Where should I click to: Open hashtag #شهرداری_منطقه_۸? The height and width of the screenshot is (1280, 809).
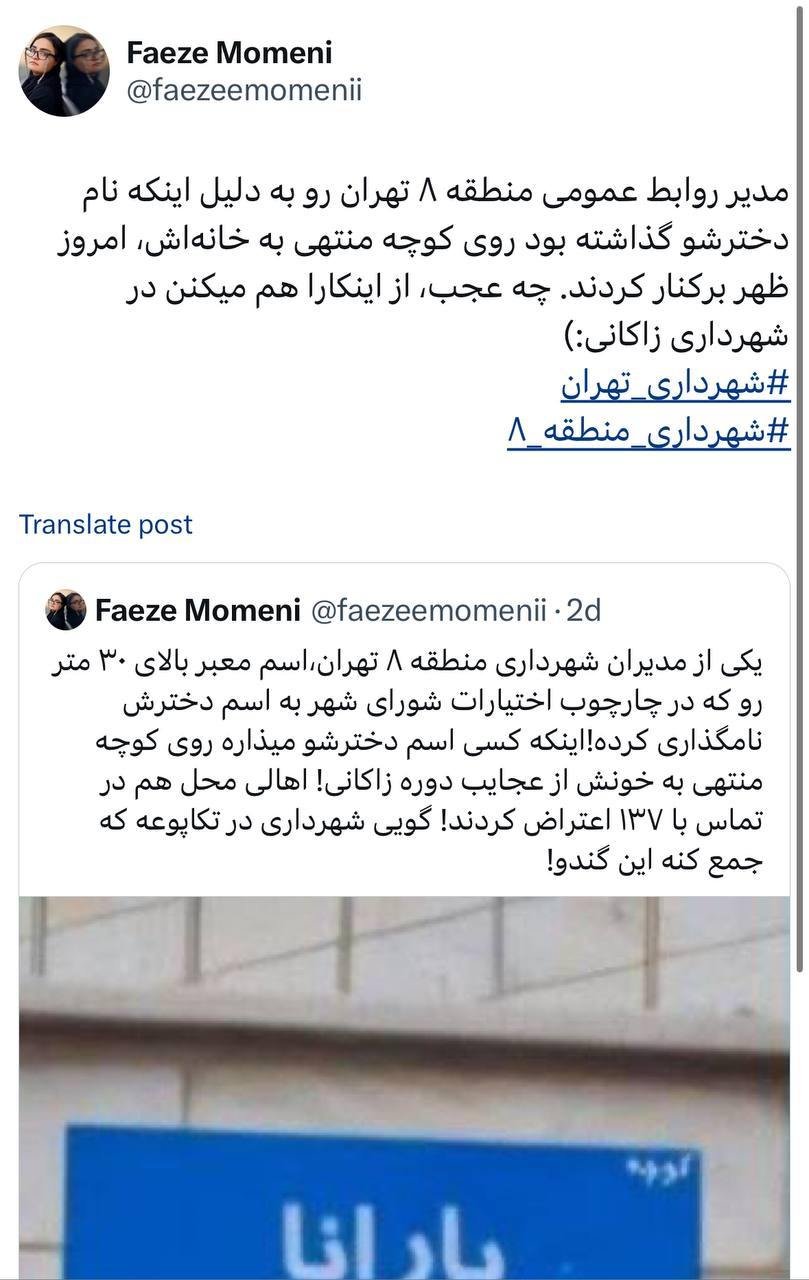tap(648, 430)
